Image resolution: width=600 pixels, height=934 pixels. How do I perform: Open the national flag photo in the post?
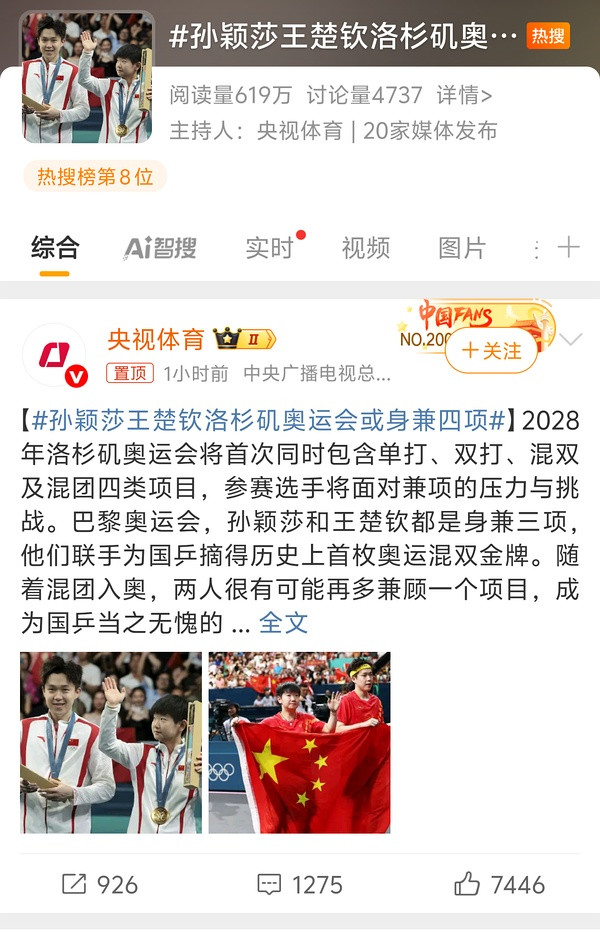pyautogui.click(x=299, y=743)
